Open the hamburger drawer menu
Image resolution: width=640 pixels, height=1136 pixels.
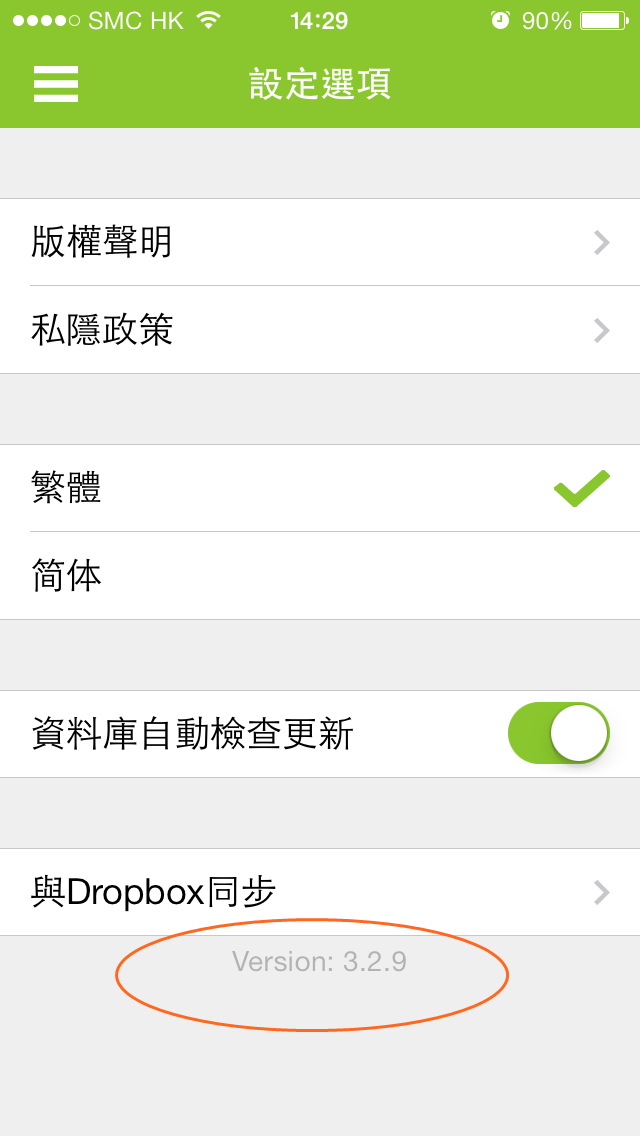[x=56, y=84]
